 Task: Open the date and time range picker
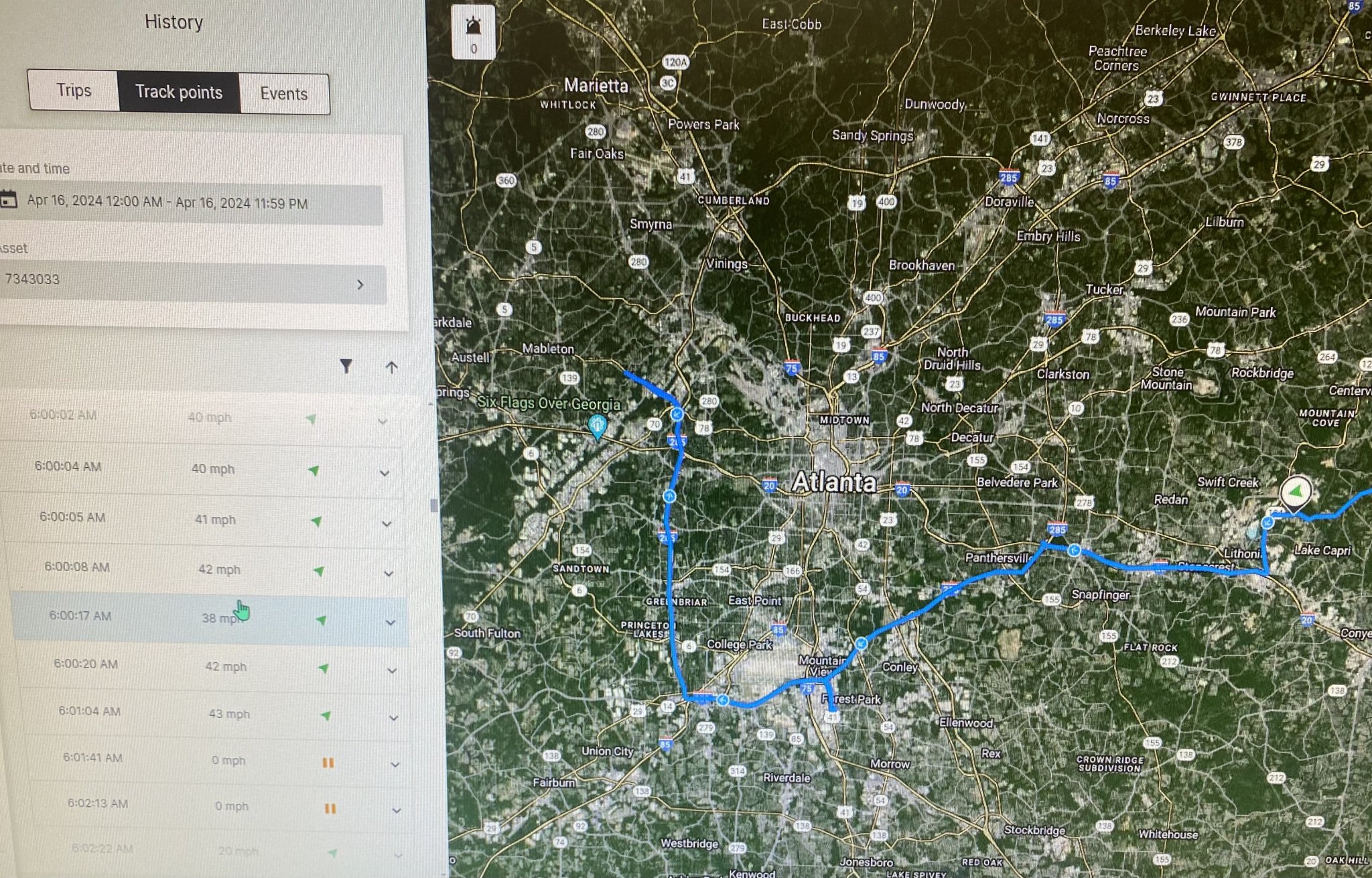[191, 203]
